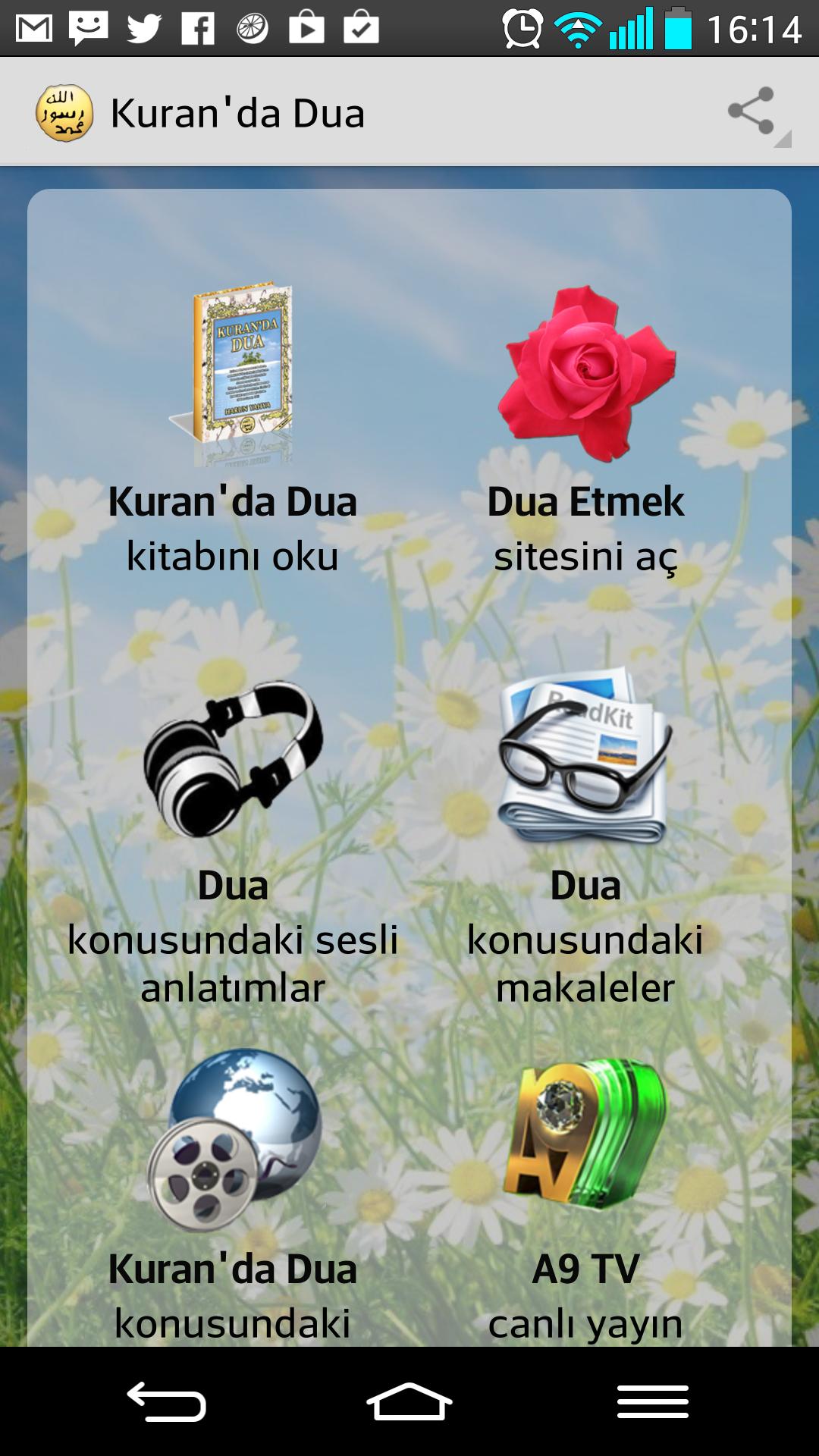Go back with the system back button
Screen dimensions: 819x1456
[x=167, y=1401]
